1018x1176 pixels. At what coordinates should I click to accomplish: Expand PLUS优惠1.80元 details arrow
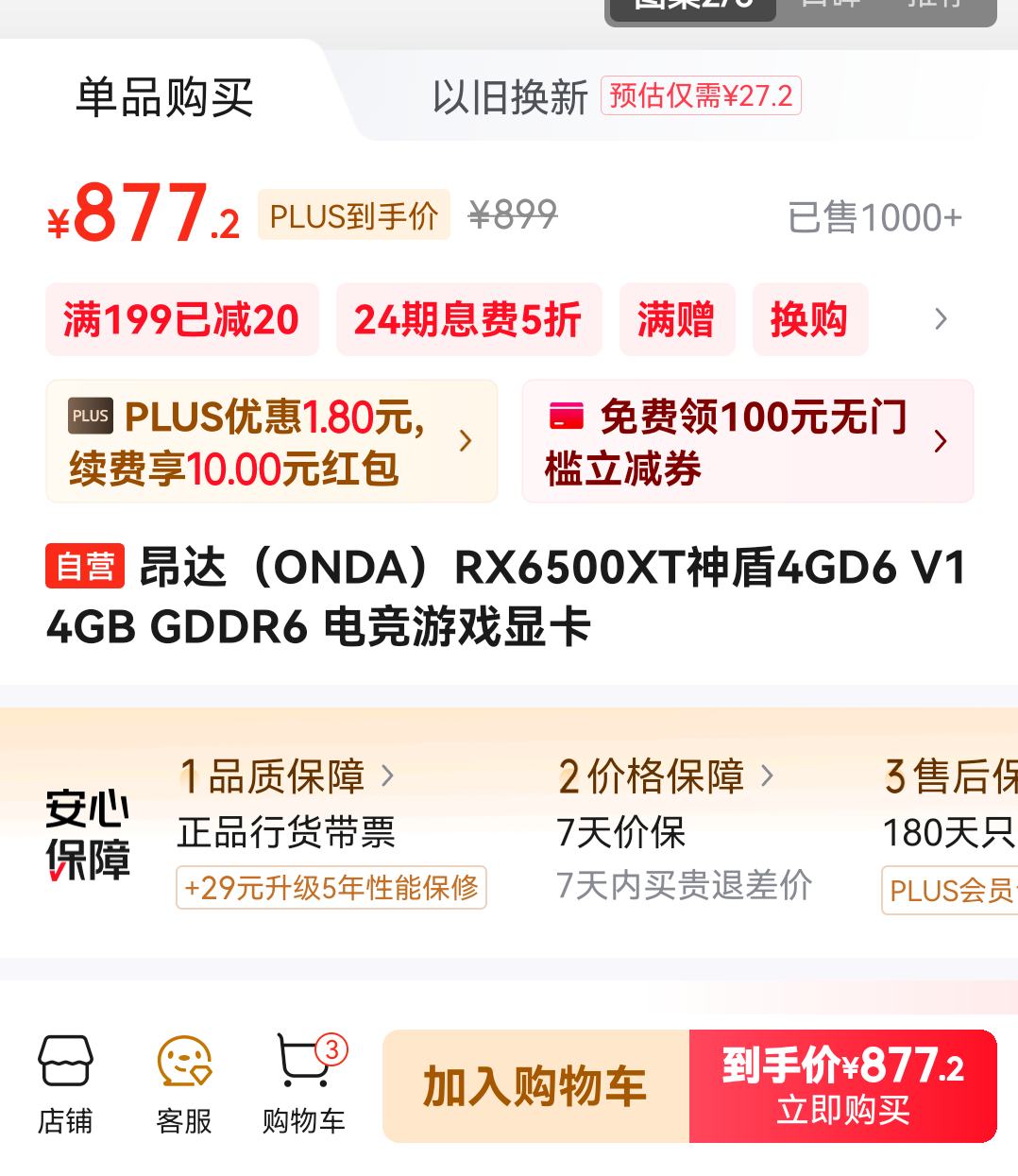(465, 441)
